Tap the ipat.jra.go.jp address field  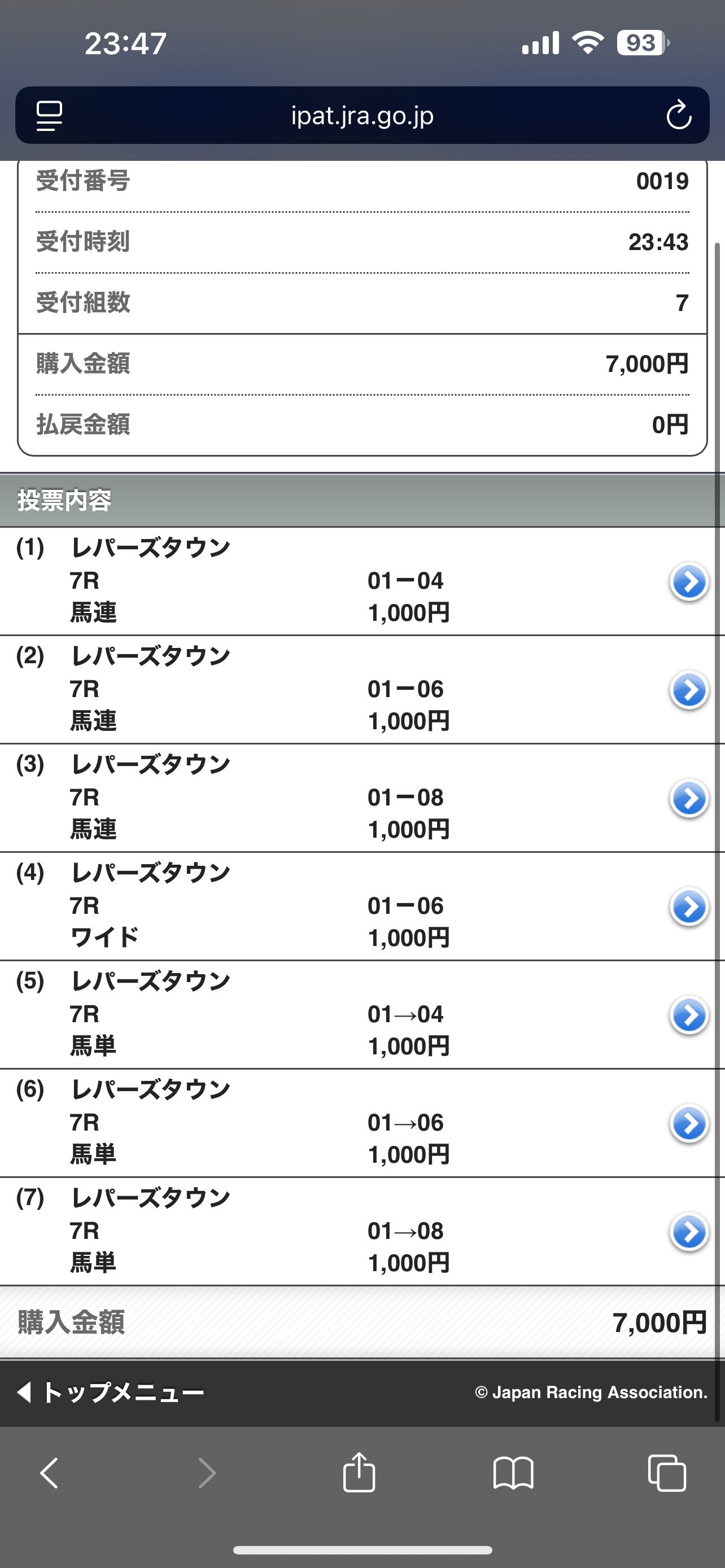coord(362,115)
